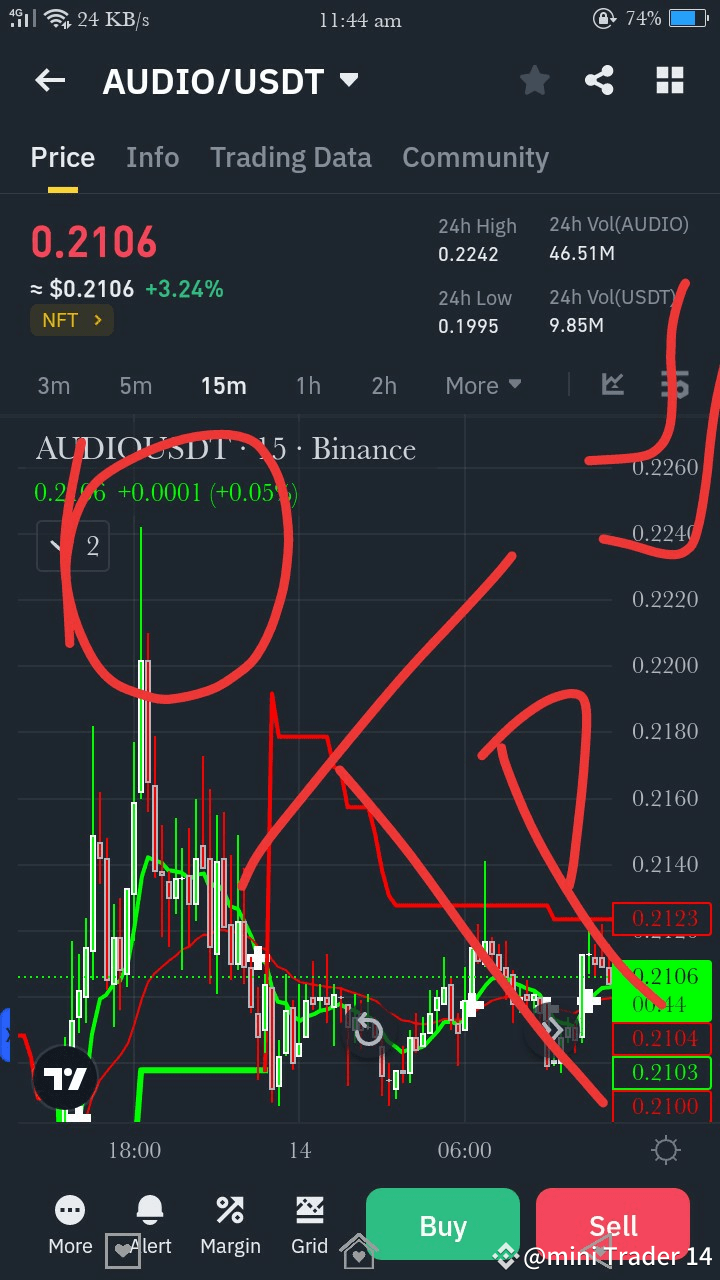Select the Community tab
The height and width of the screenshot is (1280, 720).
475,157
